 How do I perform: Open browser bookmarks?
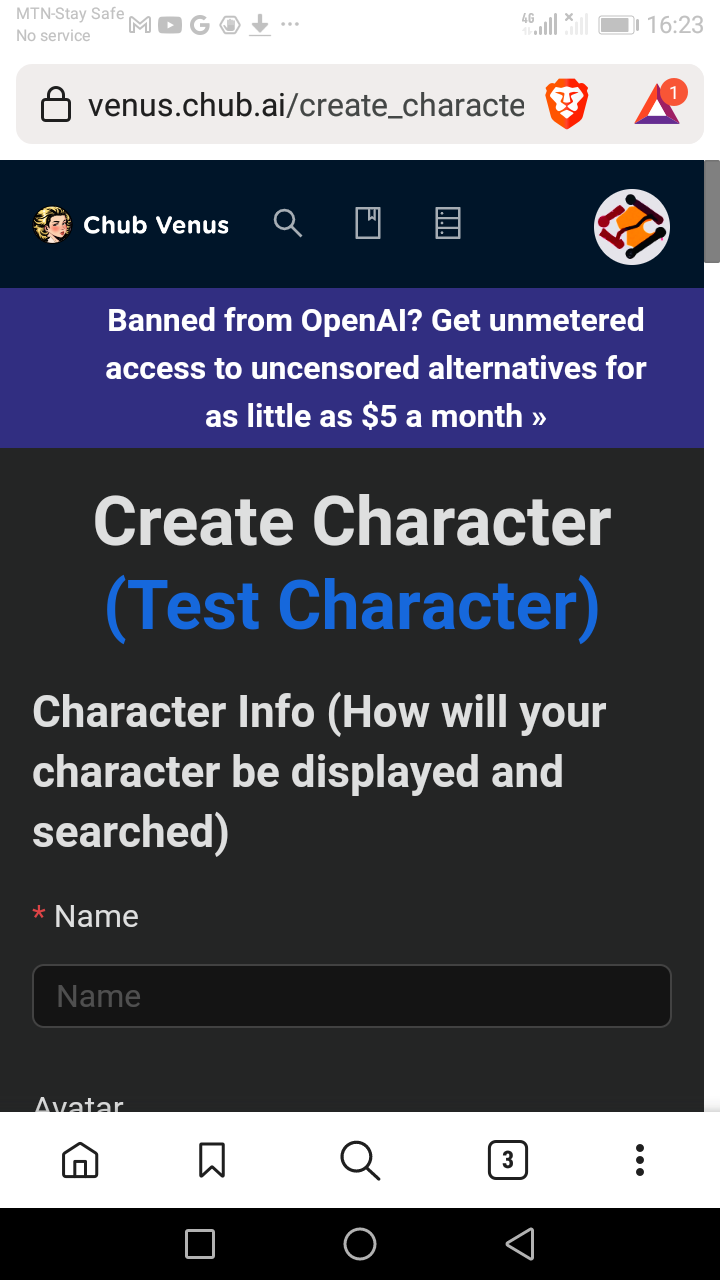(212, 1160)
